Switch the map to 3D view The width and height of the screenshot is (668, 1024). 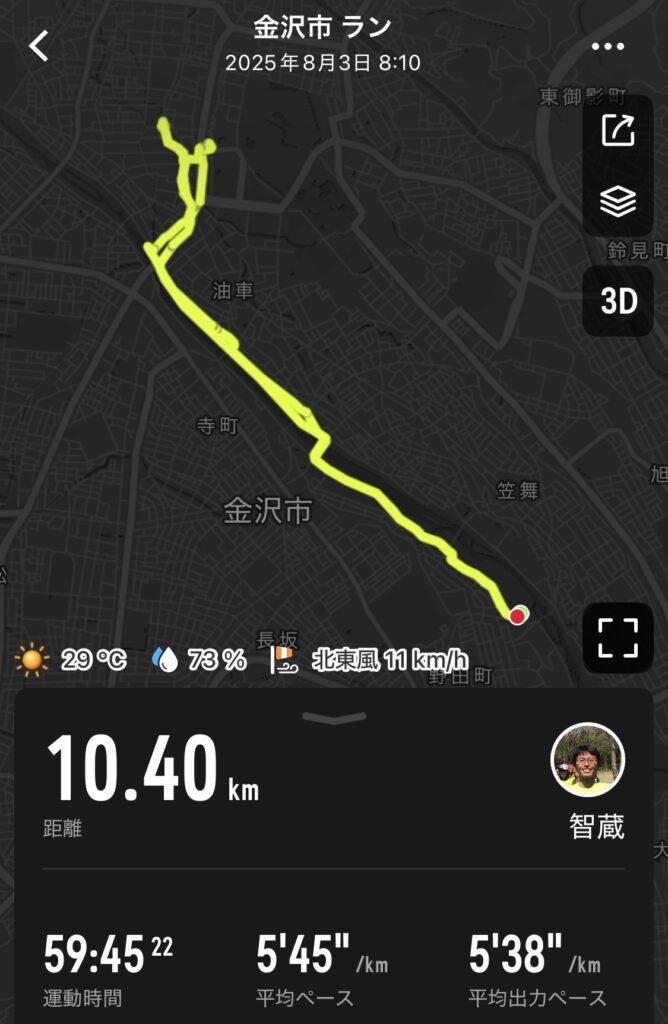tap(618, 302)
